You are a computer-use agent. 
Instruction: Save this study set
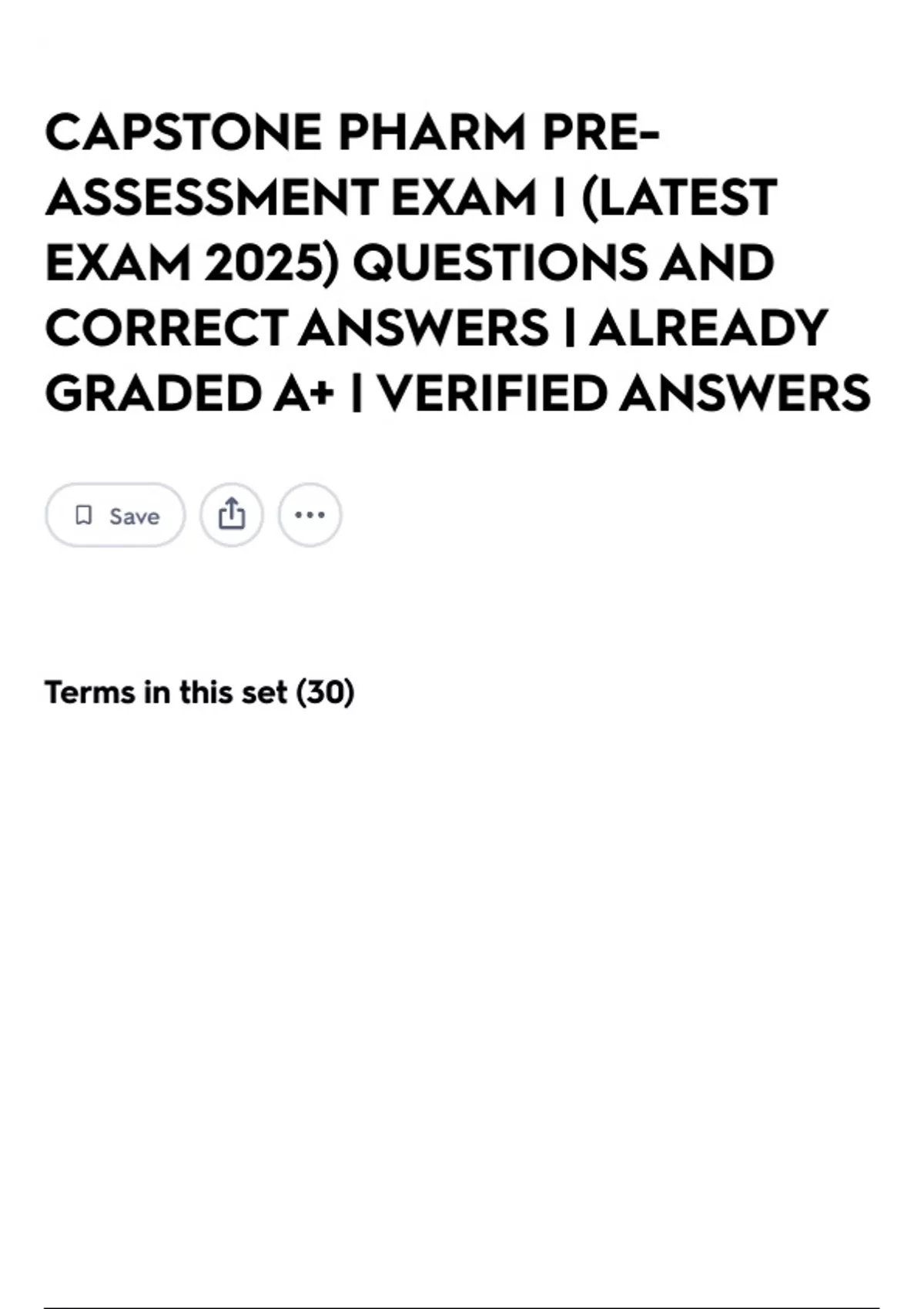pos(115,515)
